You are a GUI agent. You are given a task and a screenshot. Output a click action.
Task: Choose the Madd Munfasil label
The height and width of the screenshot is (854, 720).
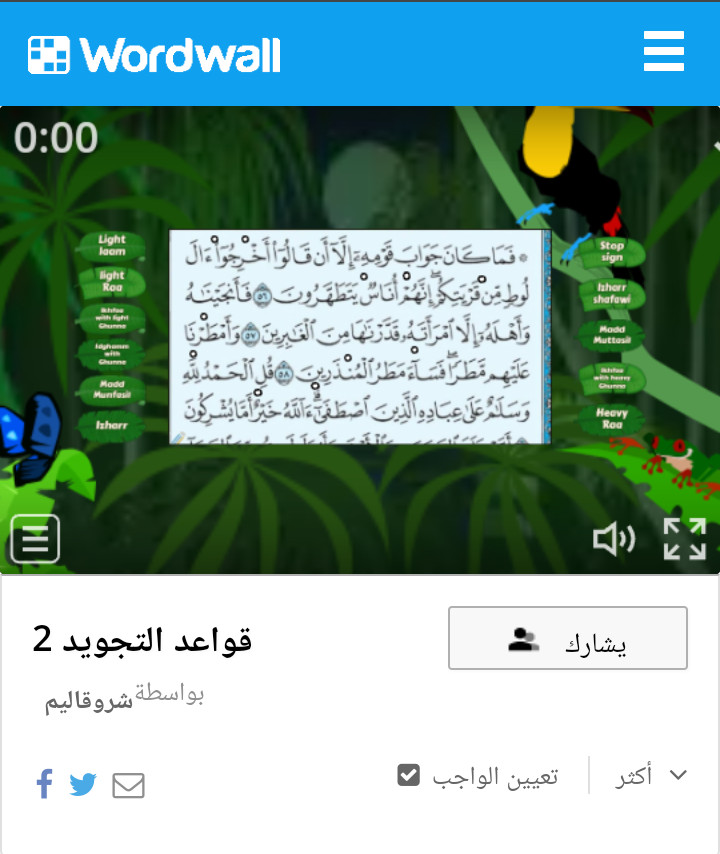pos(112,389)
